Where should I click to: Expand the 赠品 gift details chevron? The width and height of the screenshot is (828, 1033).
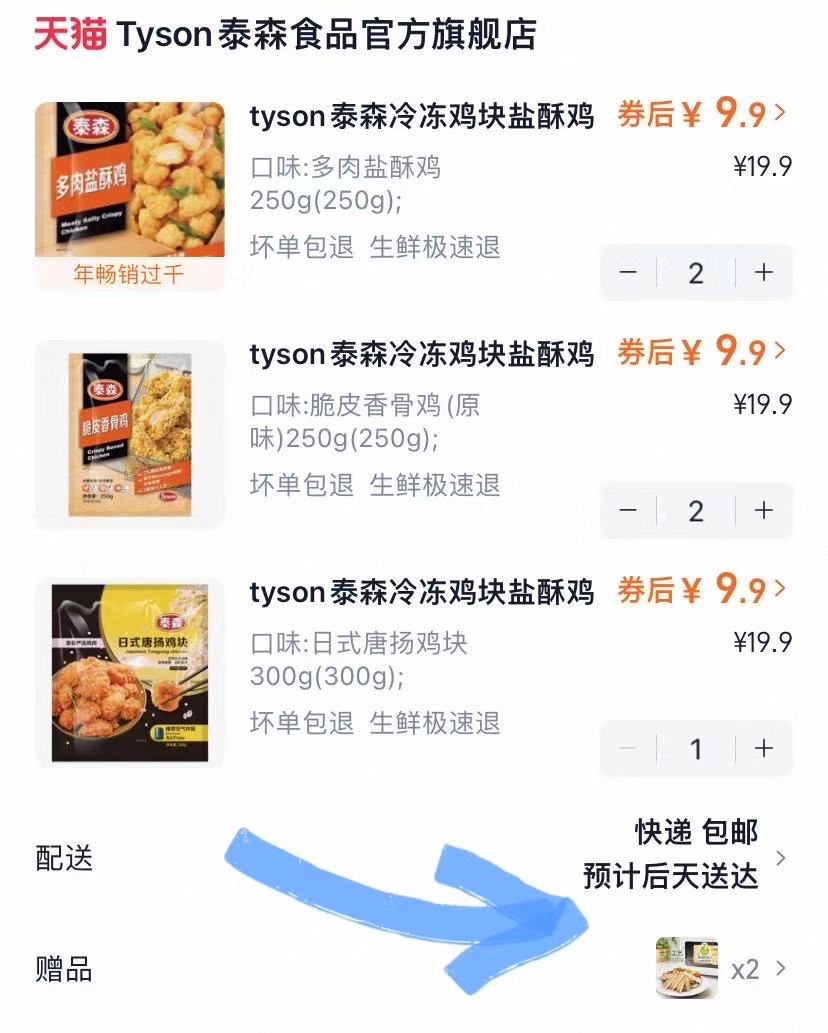782,967
